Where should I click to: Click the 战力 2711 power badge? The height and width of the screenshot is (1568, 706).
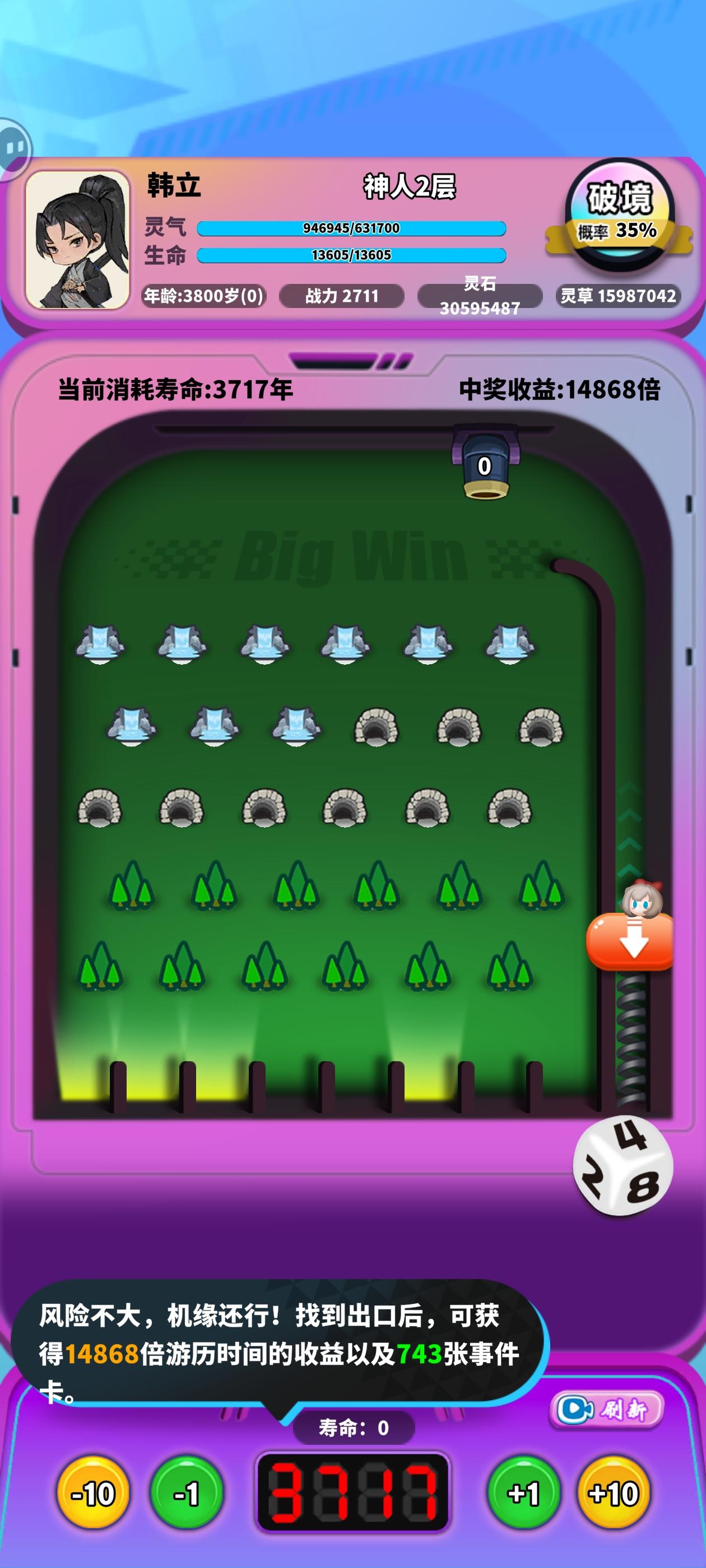(342, 296)
